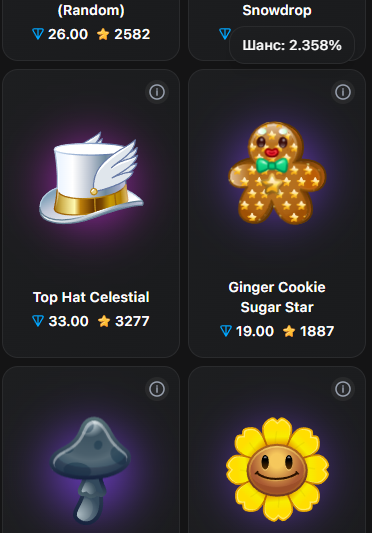Show info for the sunflower gift
372x533 pixels.
click(x=343, y=389)
